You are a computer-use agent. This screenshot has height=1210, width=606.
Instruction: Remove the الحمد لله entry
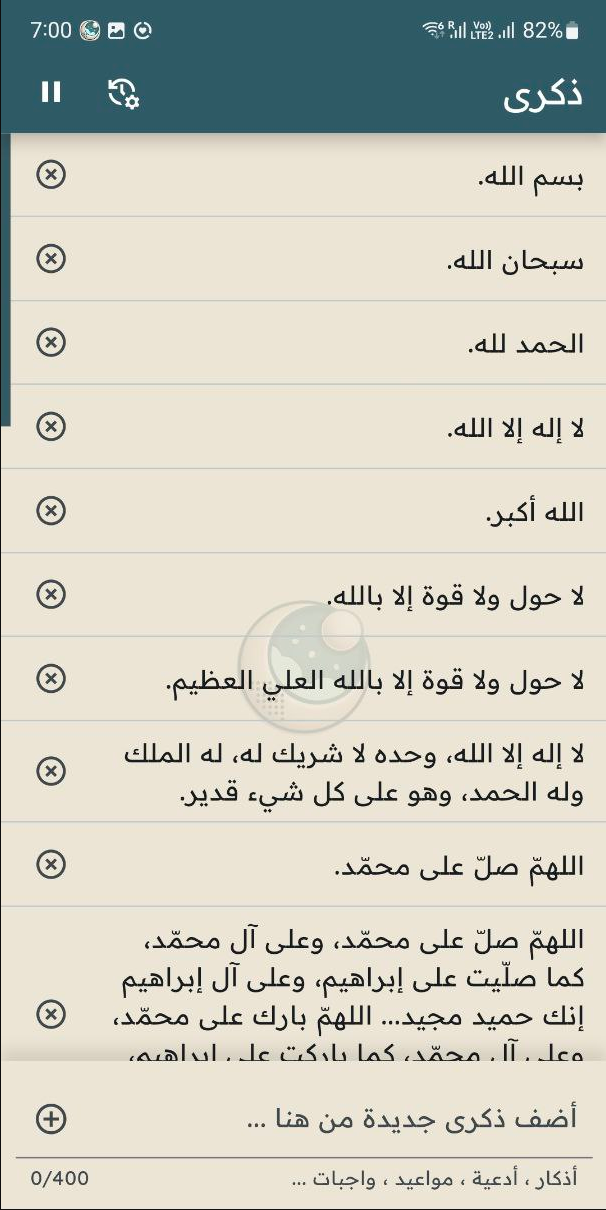[51, 343]
